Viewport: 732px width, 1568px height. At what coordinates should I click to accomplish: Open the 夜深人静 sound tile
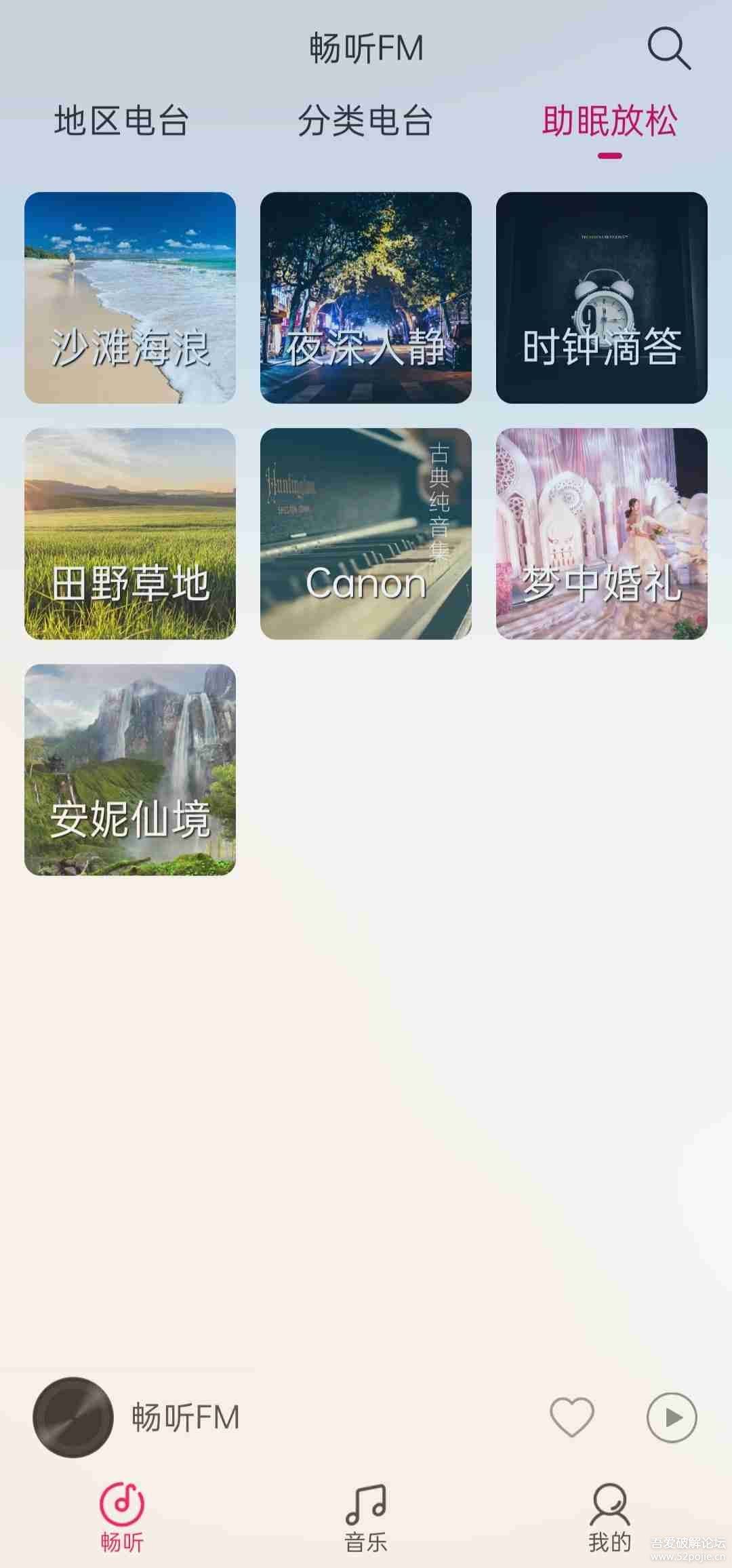point(366,298)
